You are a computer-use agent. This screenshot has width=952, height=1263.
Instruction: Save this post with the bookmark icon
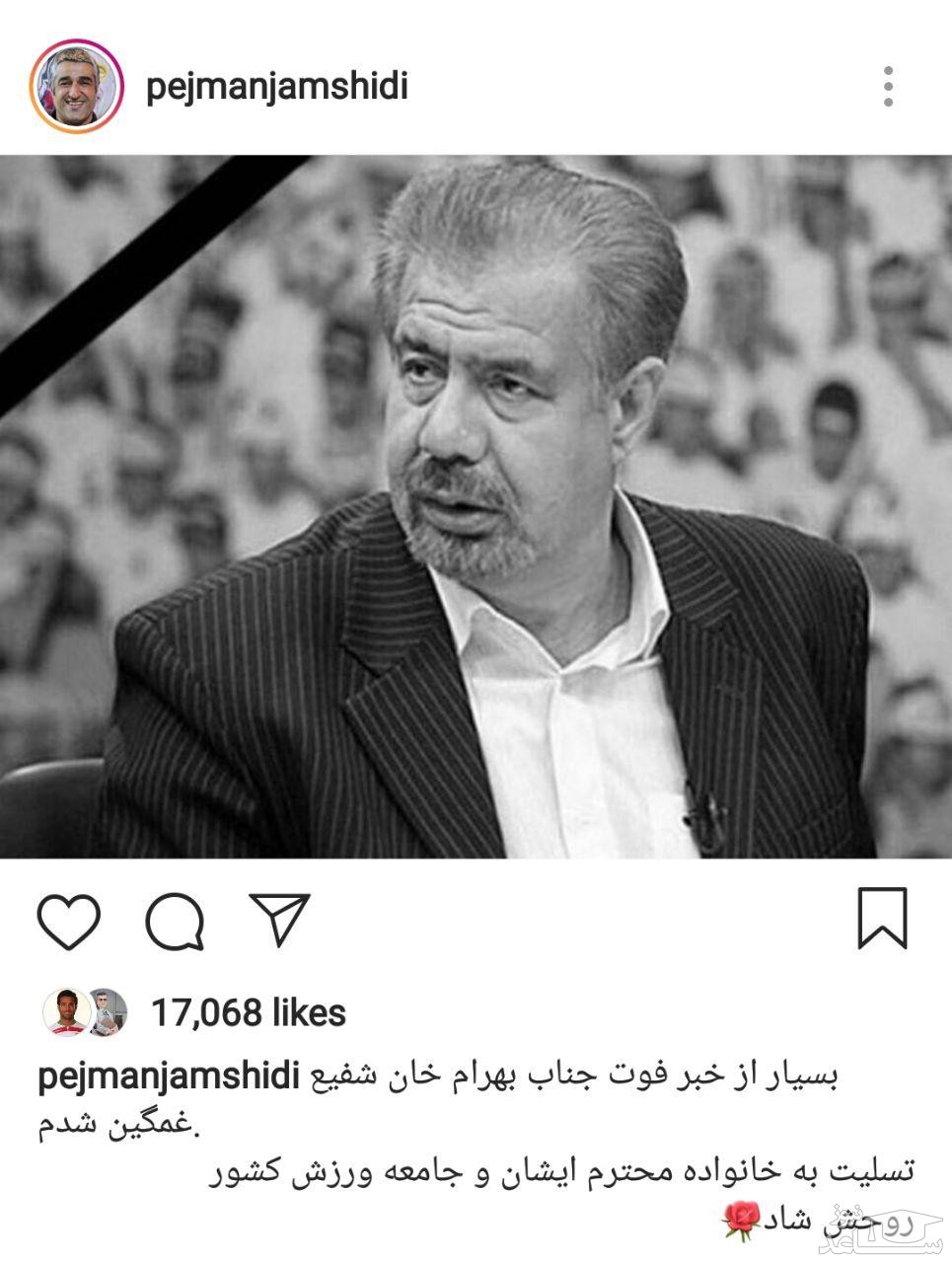coord(882,919)
